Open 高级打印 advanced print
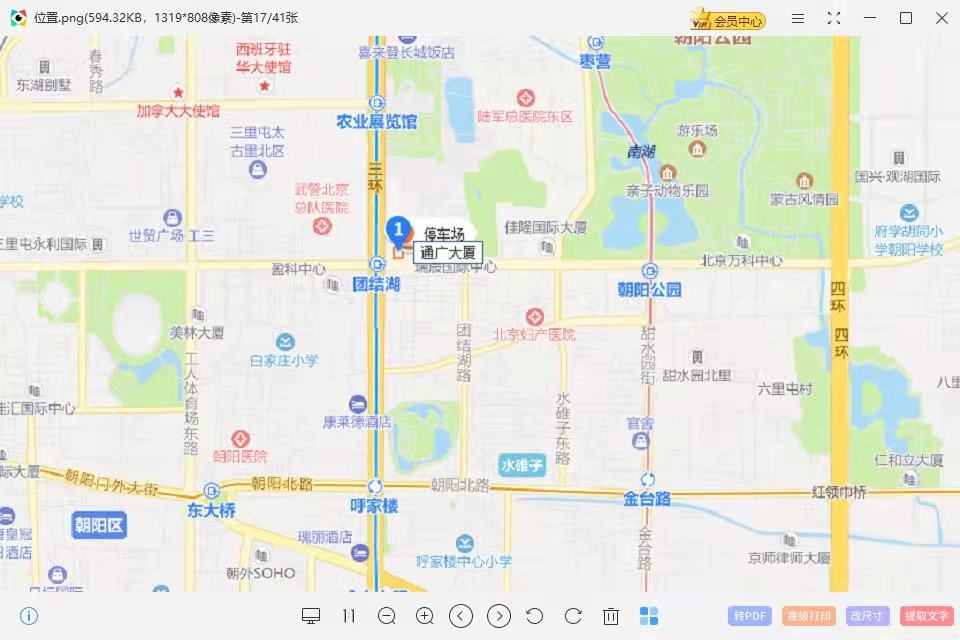Image resolution: width=960 pixels, height=640 pixels. (x=809, y=616)
